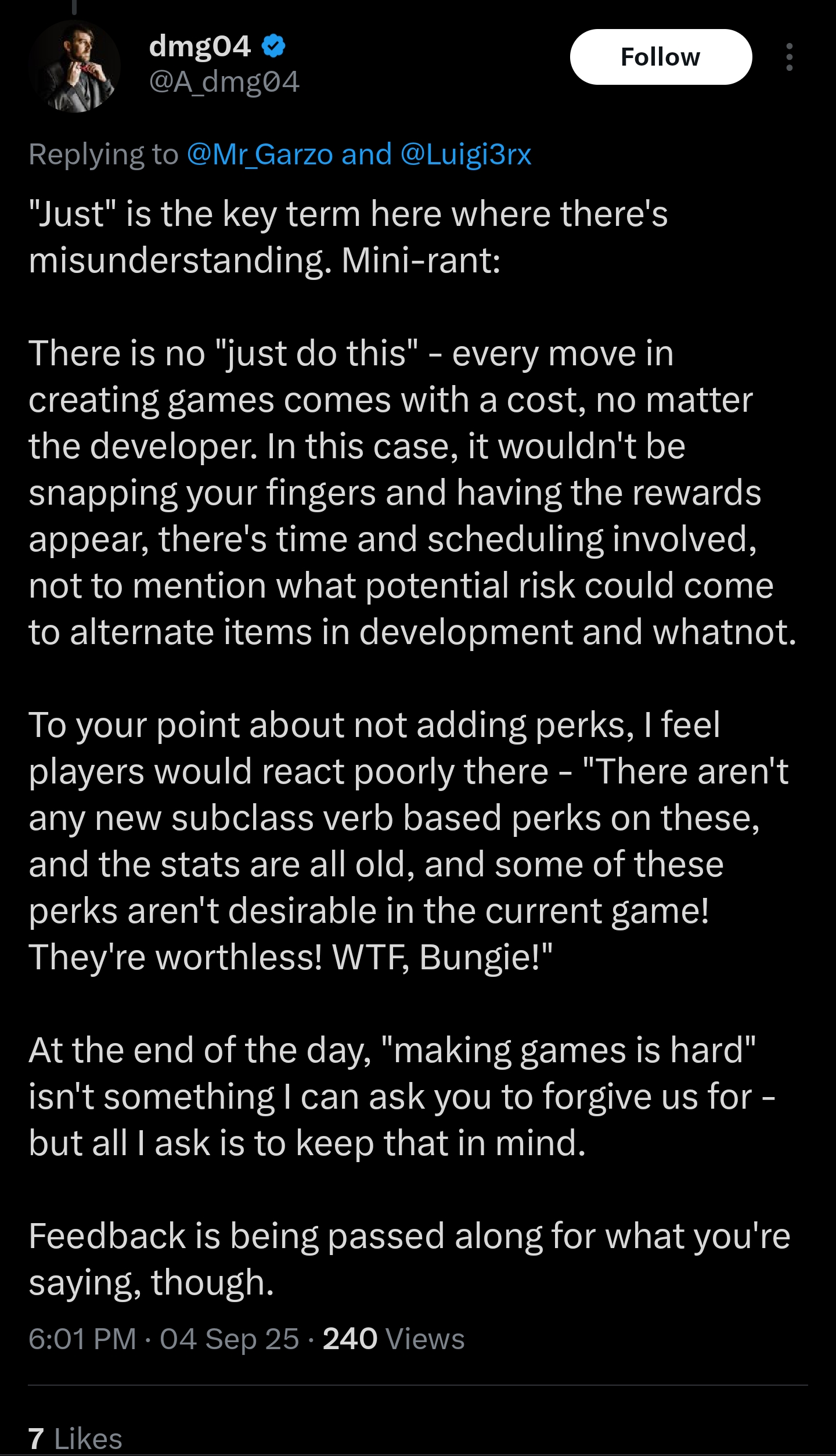Open the @Luigi3rx mention link
The image size is (836, 1456).
466,154
